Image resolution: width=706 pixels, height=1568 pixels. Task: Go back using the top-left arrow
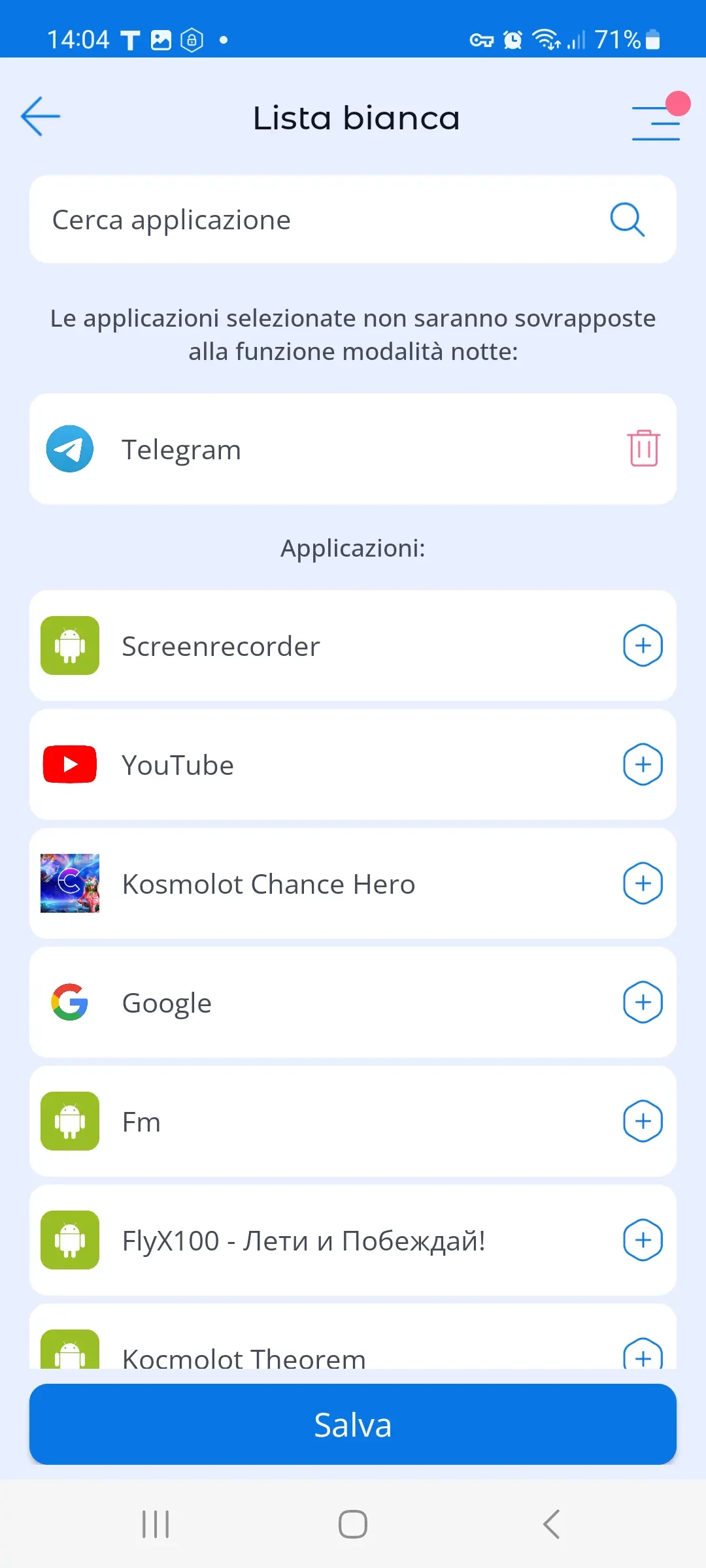pyautogui.click(x=41, y=117)
